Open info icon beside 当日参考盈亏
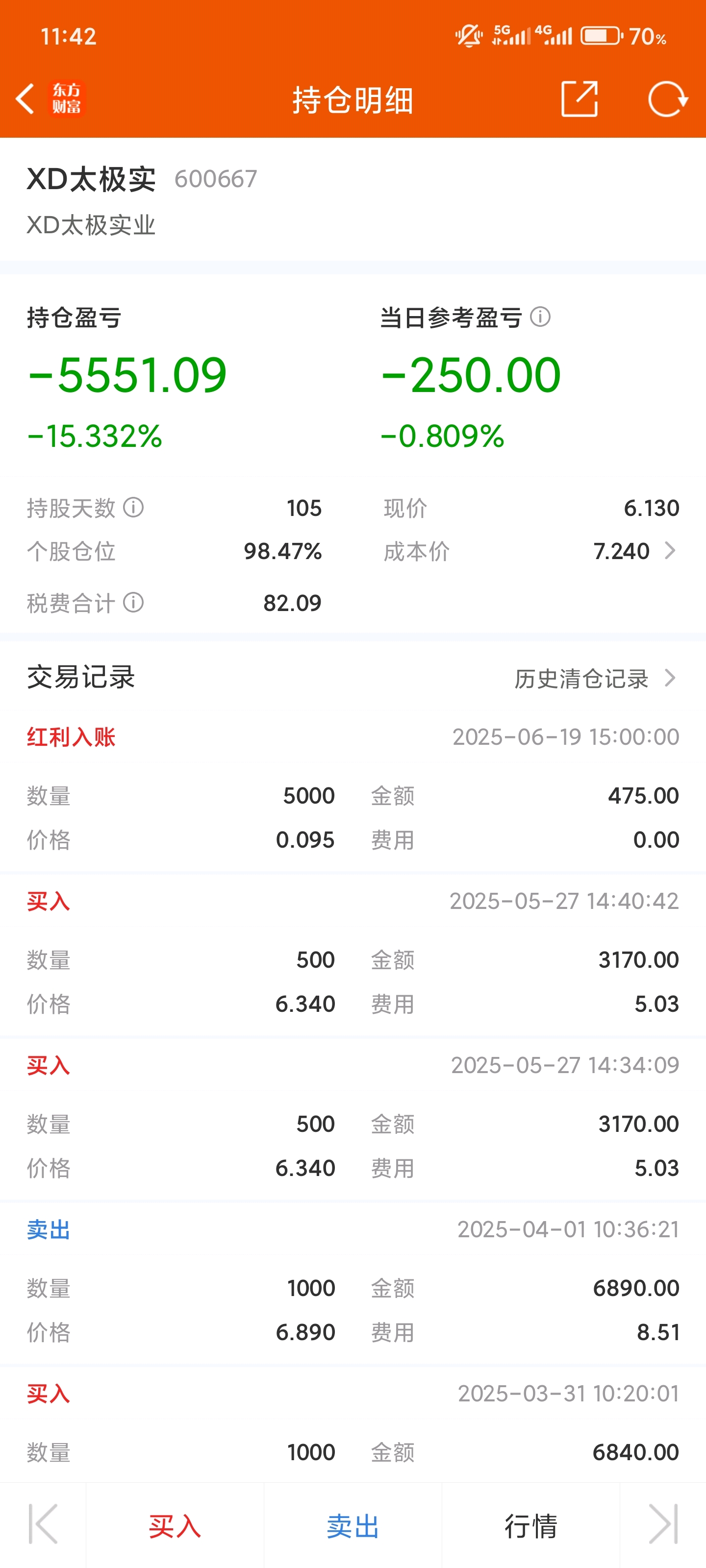 point(540,317)
